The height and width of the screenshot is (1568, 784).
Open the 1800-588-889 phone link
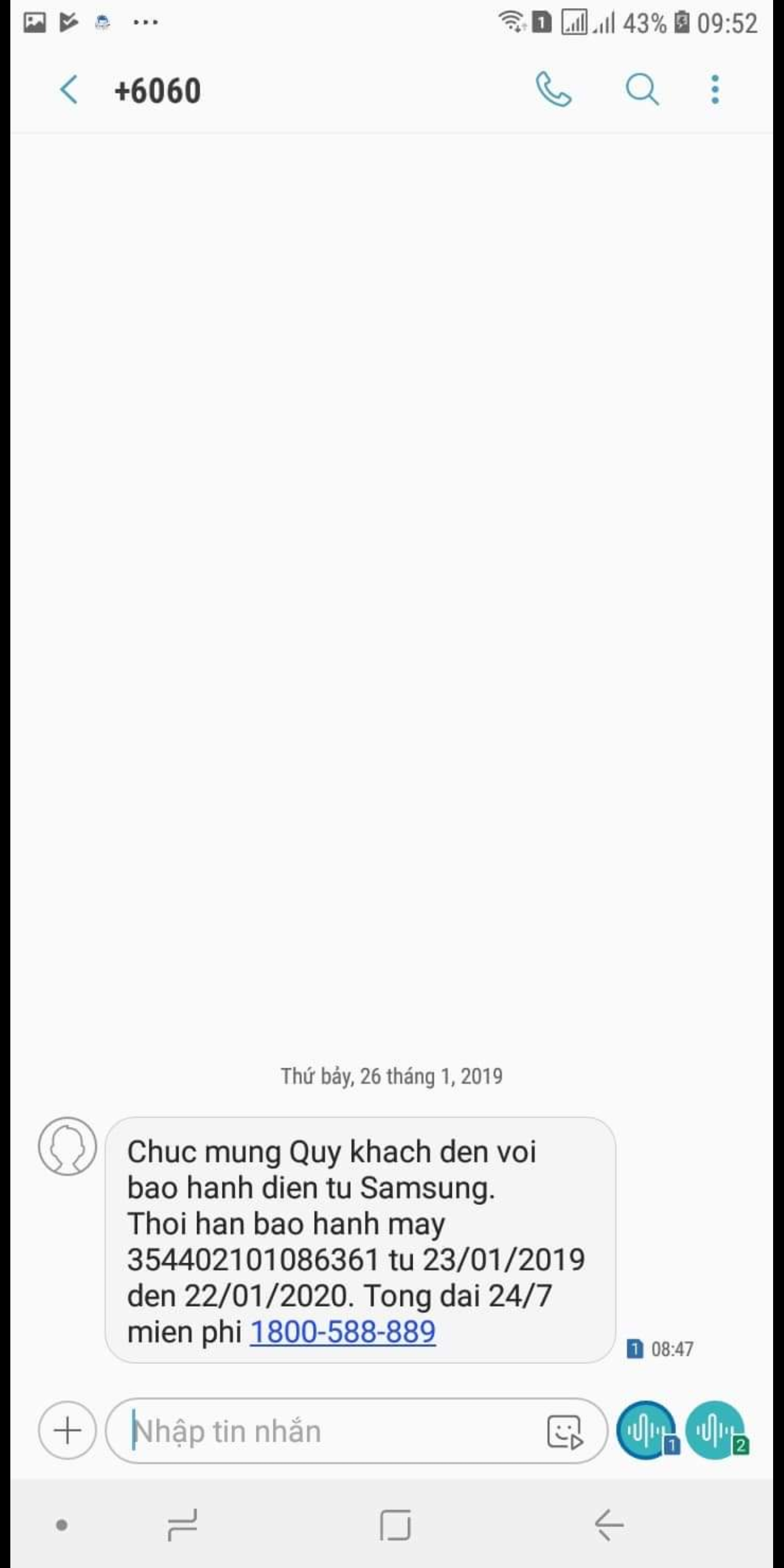pyautogui.click(x=342, y=1332)
